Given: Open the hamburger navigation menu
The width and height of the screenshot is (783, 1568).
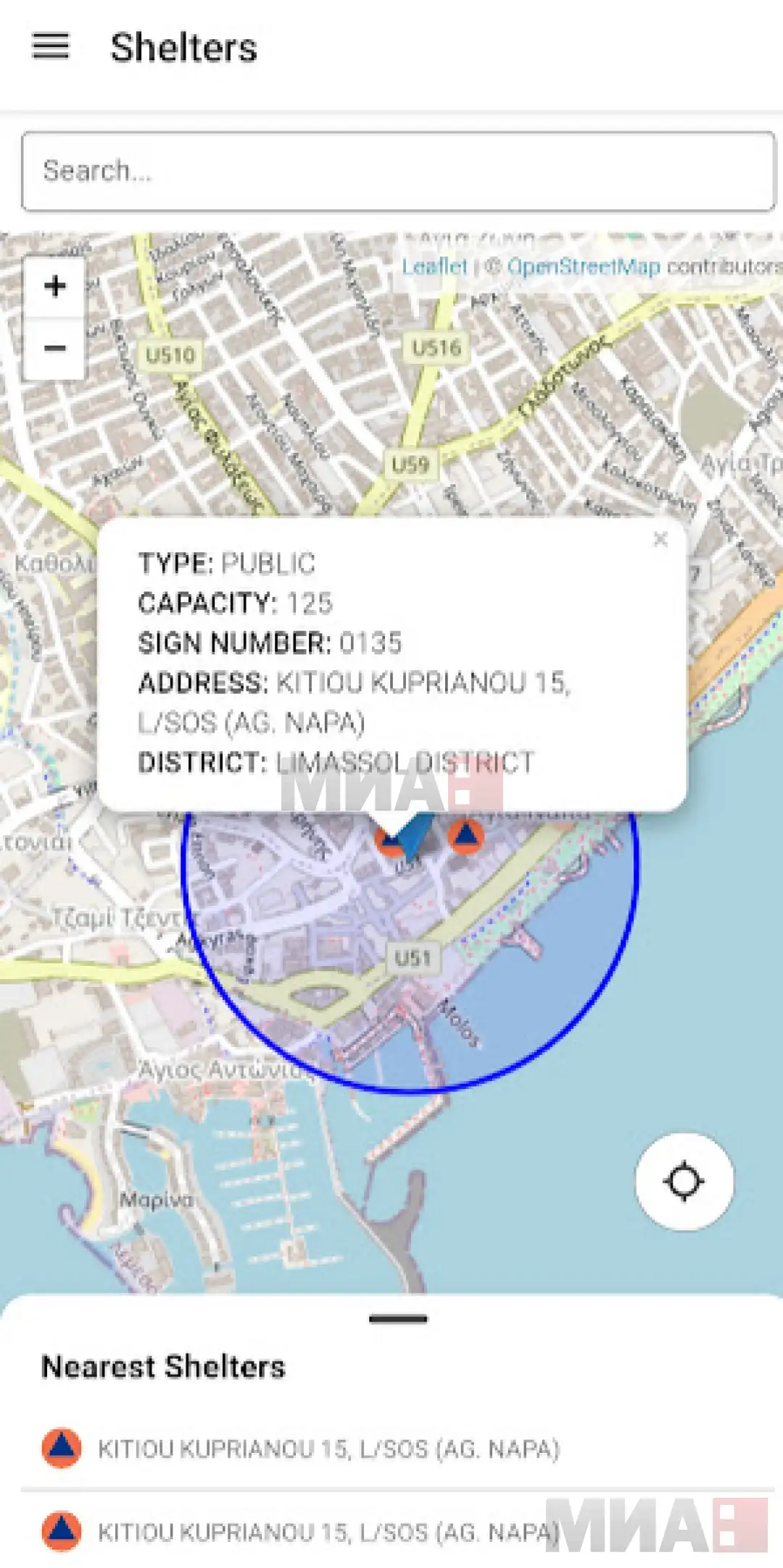Looking at the screenshot, I should pyautogui.click(x=51, y=47).
